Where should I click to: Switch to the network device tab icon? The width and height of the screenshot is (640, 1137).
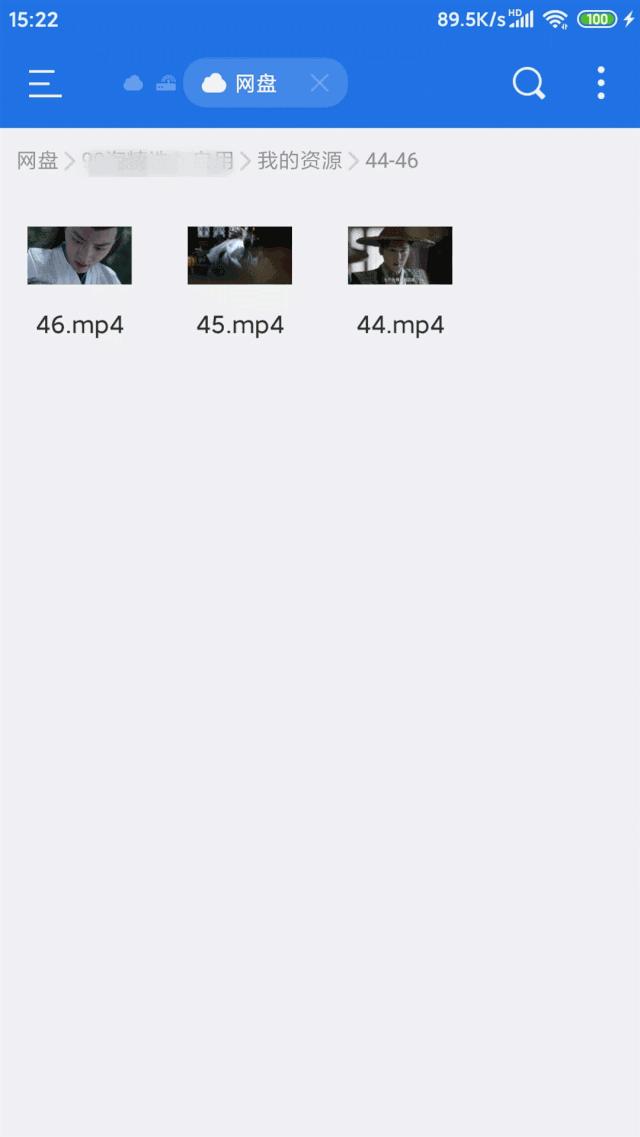166,84
